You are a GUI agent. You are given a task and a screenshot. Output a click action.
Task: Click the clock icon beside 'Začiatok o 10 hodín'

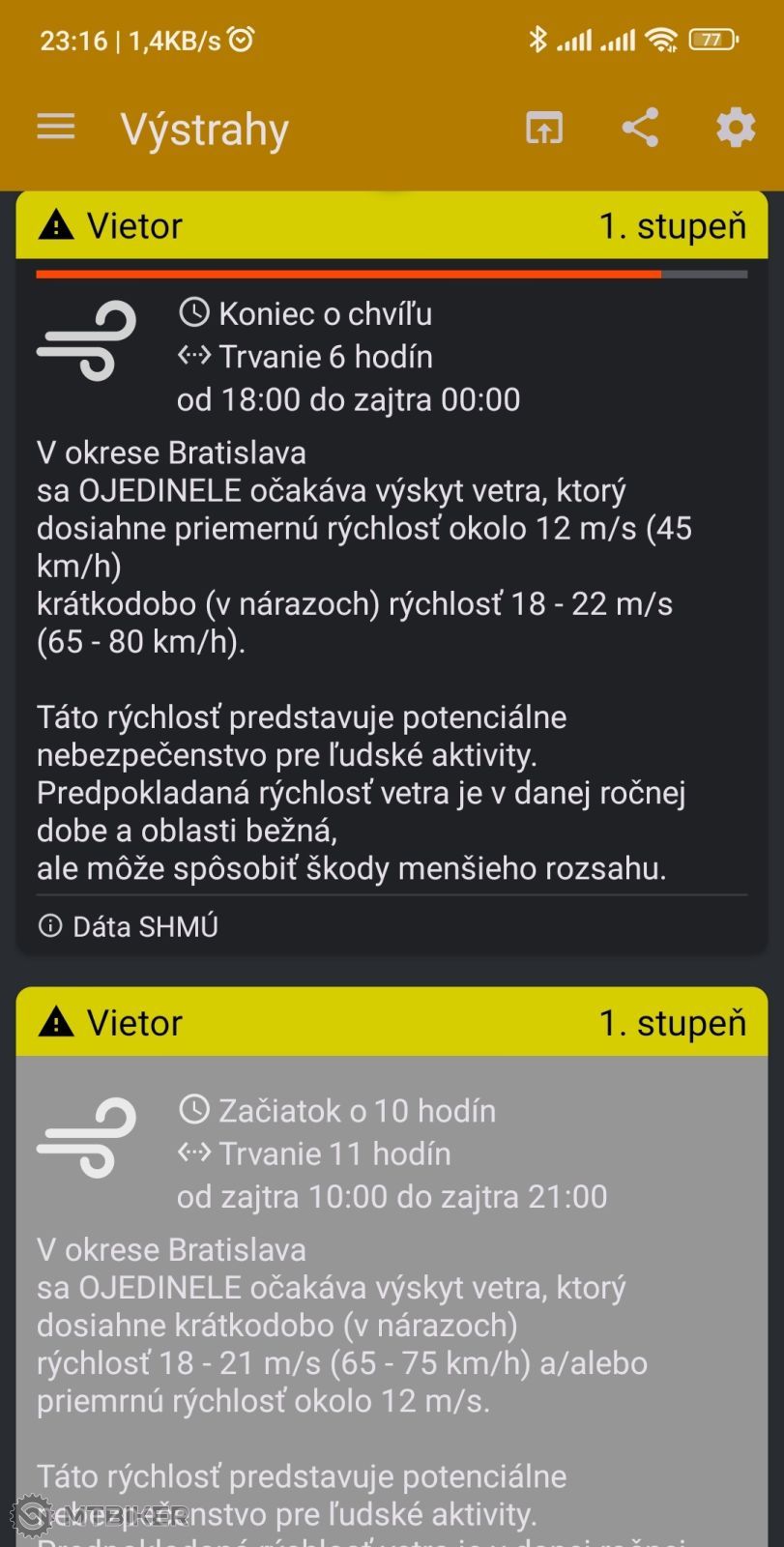click(x=192, y=1110)
